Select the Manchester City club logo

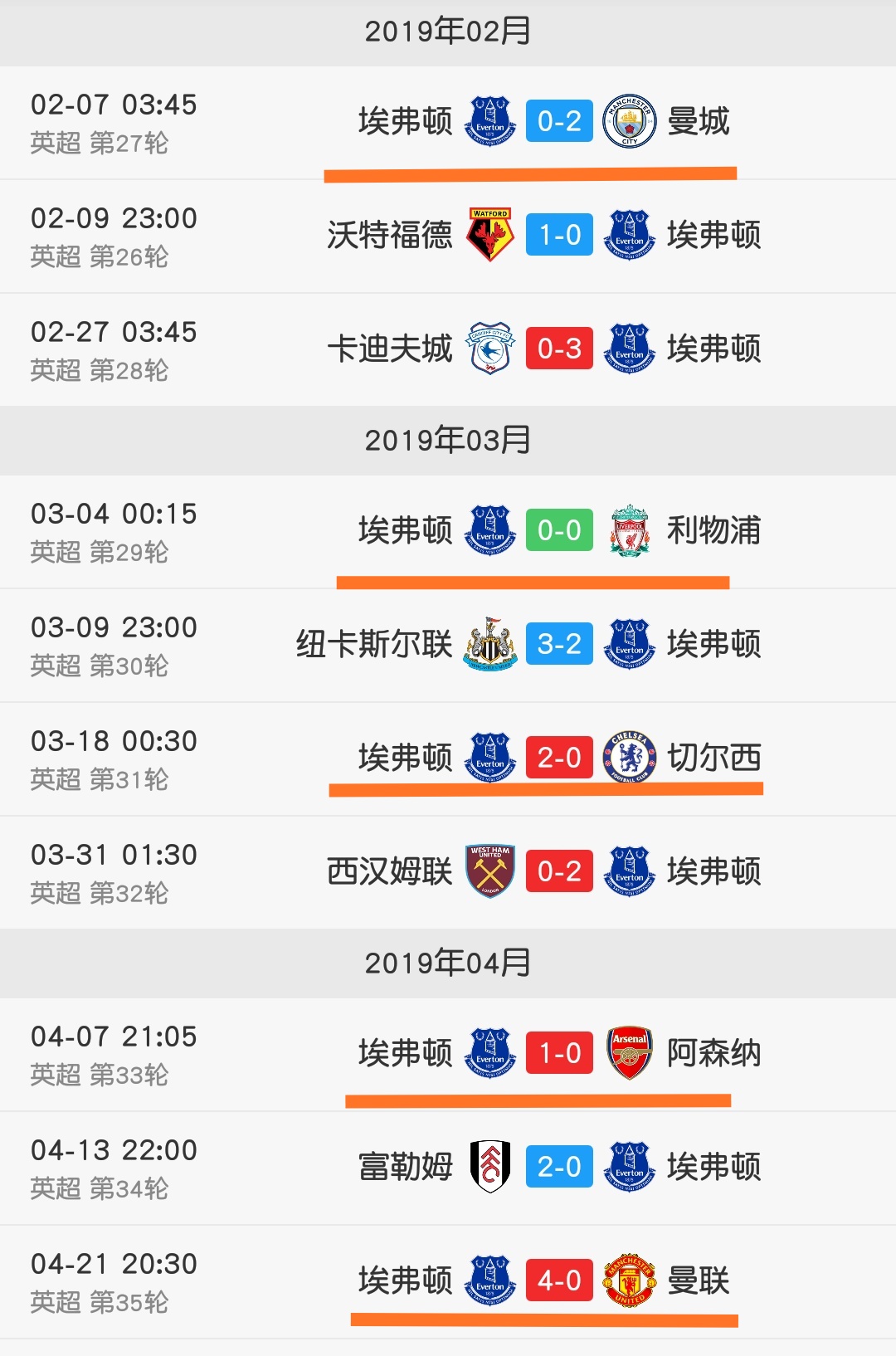pos(632,121)
